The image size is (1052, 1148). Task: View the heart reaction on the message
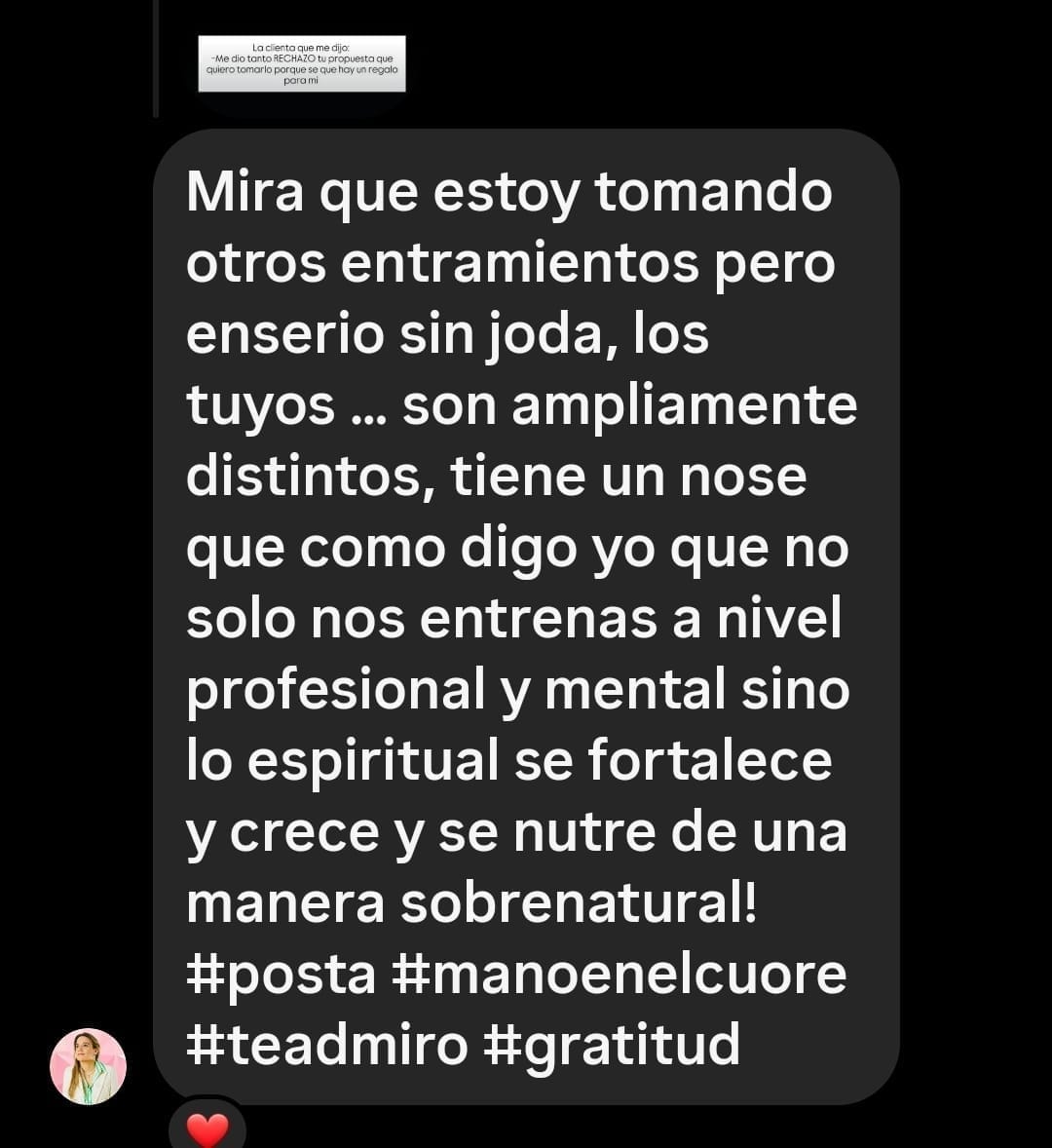207,1129
